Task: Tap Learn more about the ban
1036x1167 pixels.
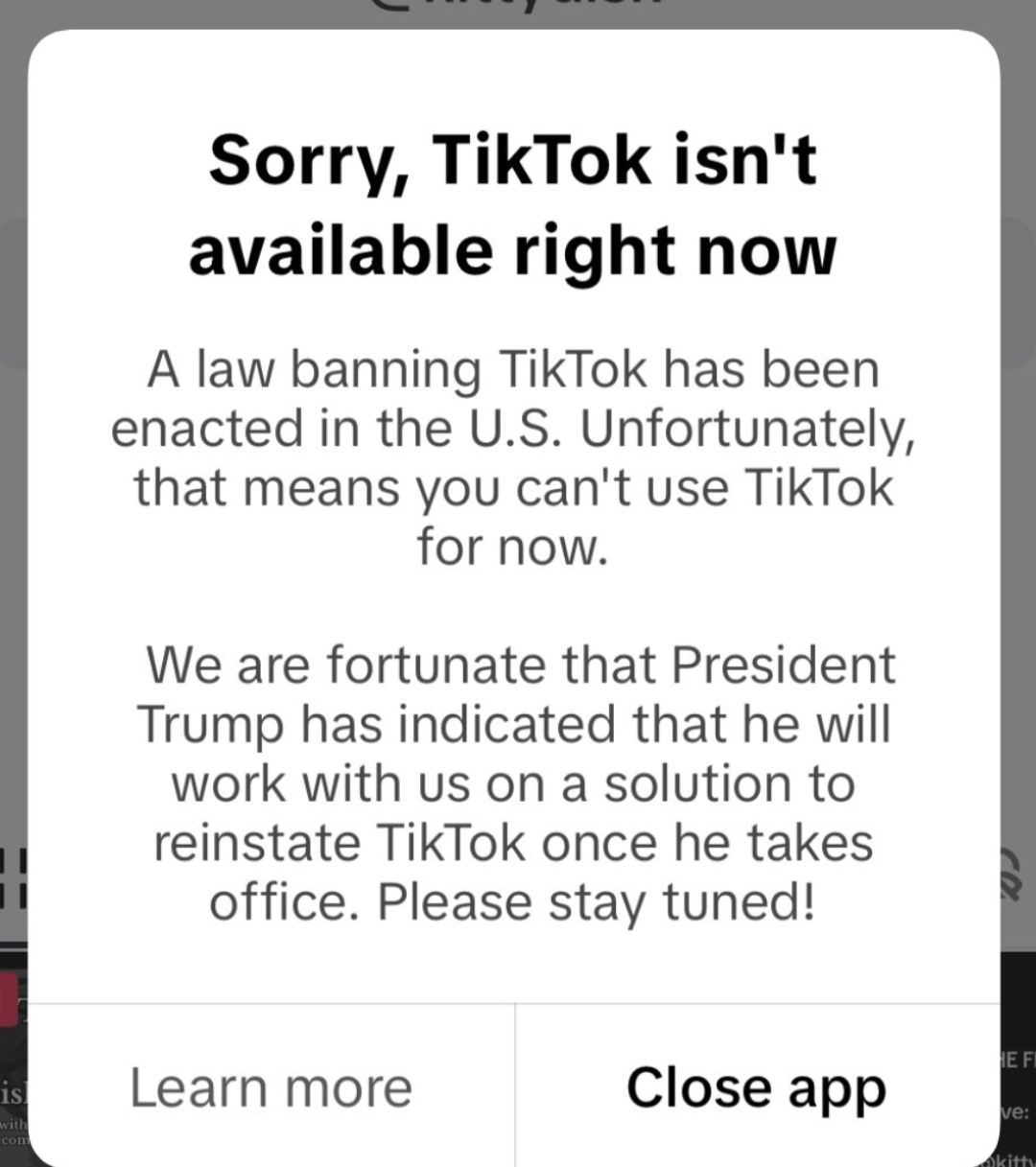Action: pyautogui.click(x=271, y=1087)
